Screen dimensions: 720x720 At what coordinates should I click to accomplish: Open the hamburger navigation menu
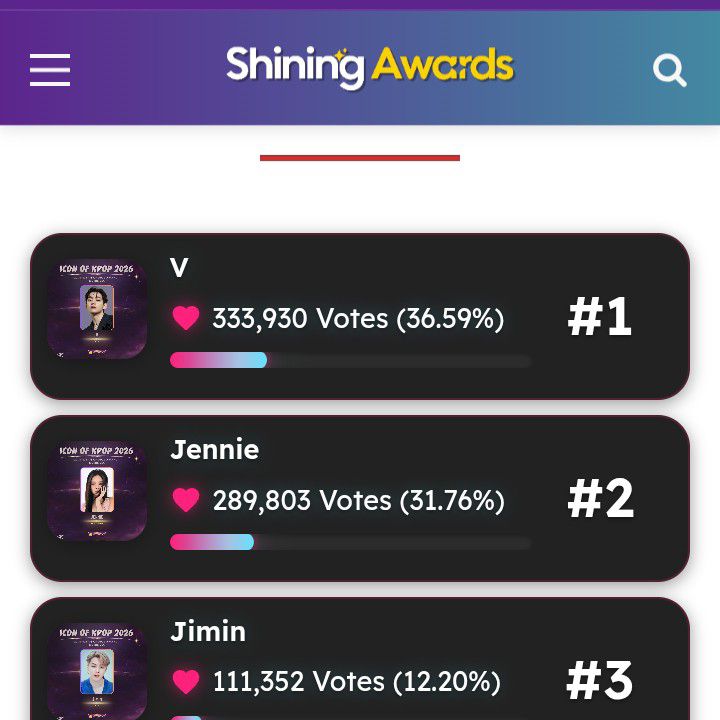[50, 70]
